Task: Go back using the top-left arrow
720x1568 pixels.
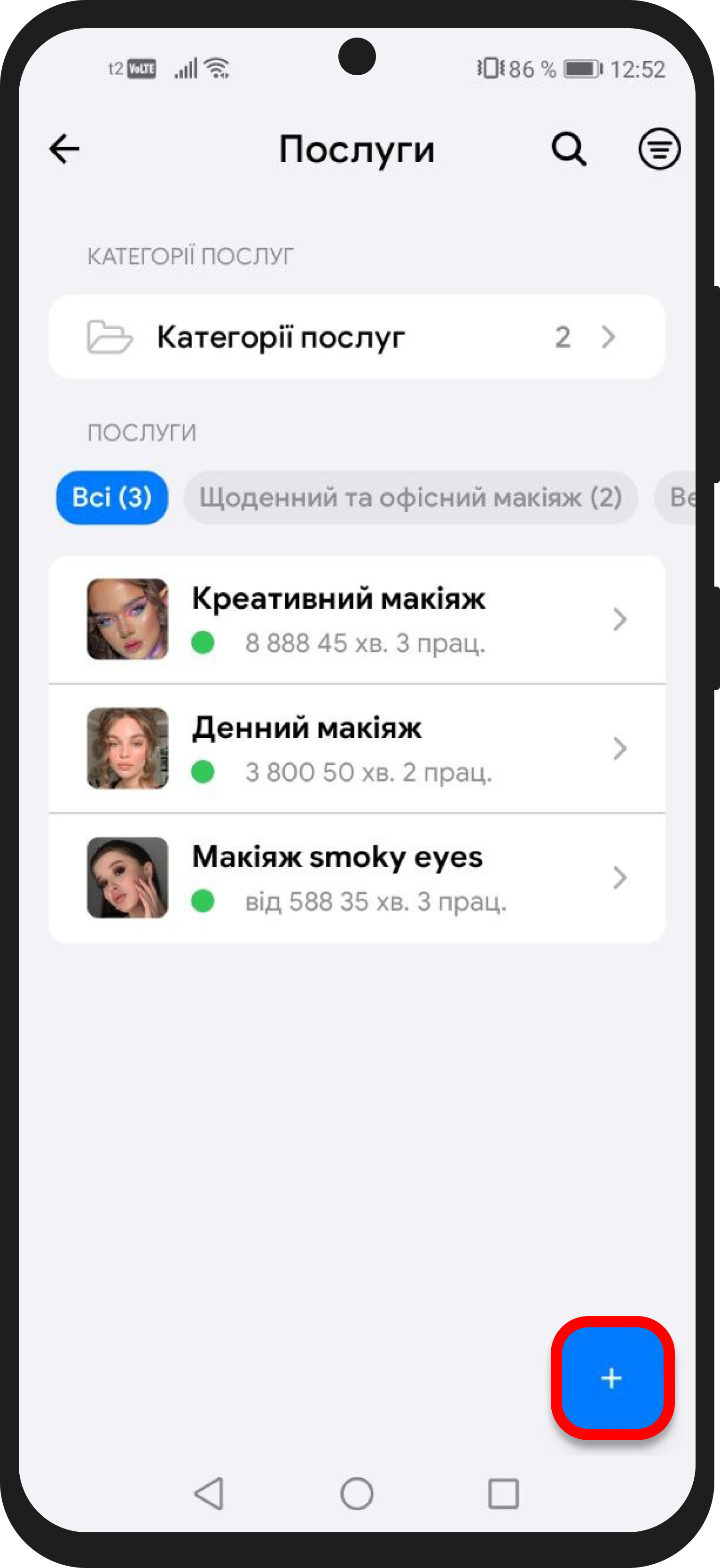Action: pos(64,149)
